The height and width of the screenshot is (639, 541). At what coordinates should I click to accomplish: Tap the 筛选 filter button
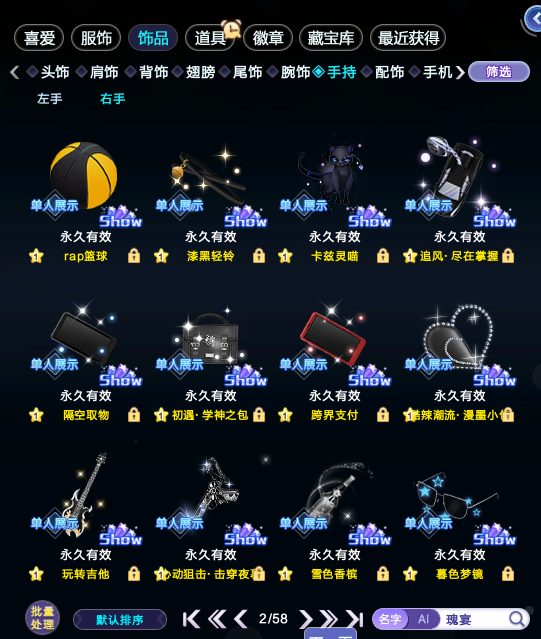tap(499, 72)
